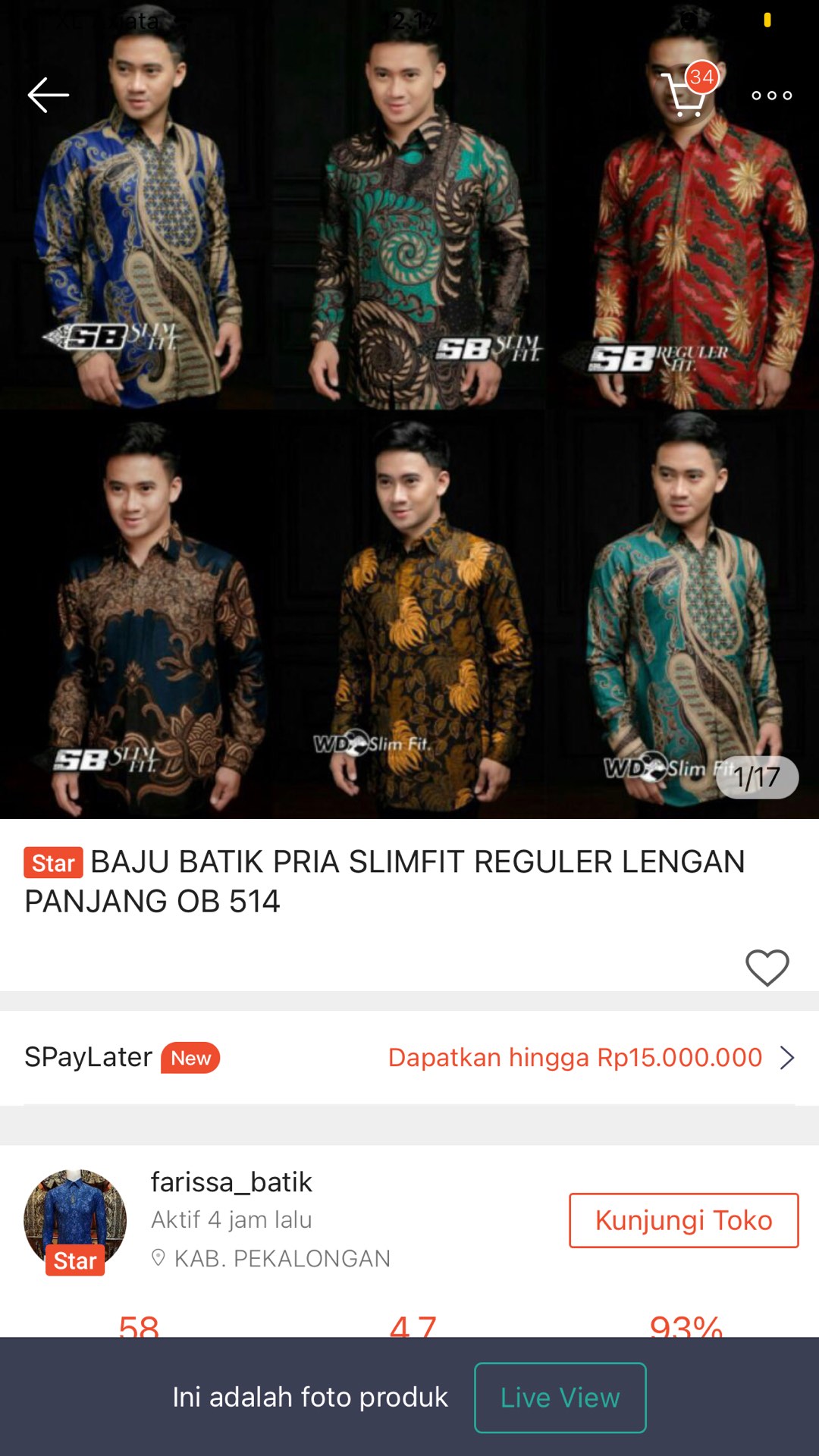Viewport: 819px width, 1456px height.
Task: Toggle Live View mode
Action: [x=560, y=1398]
